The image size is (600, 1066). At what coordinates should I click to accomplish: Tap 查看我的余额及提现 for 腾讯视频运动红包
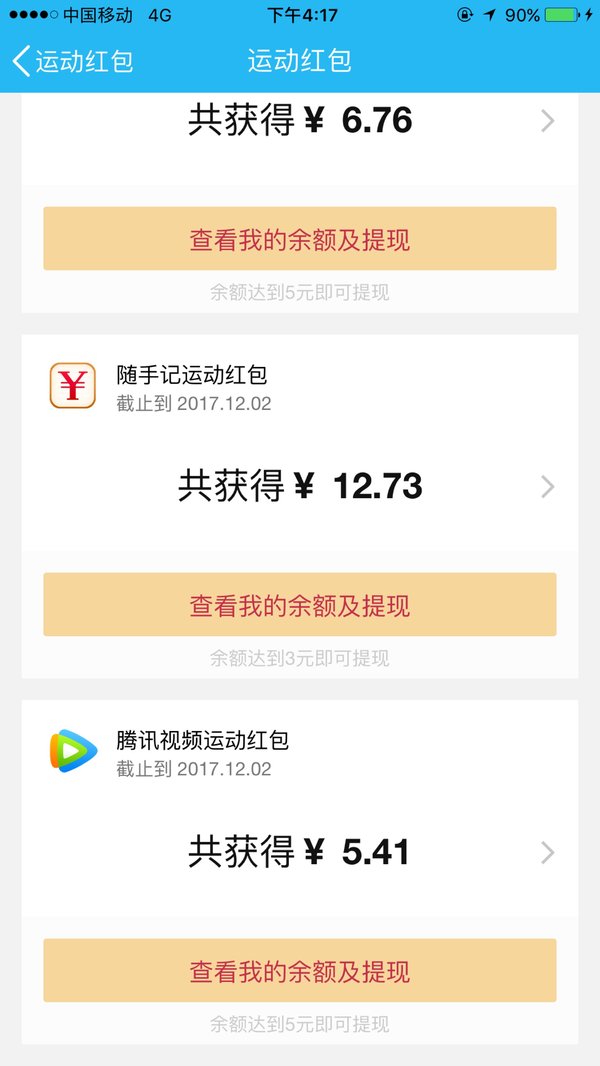coord(300,970)
